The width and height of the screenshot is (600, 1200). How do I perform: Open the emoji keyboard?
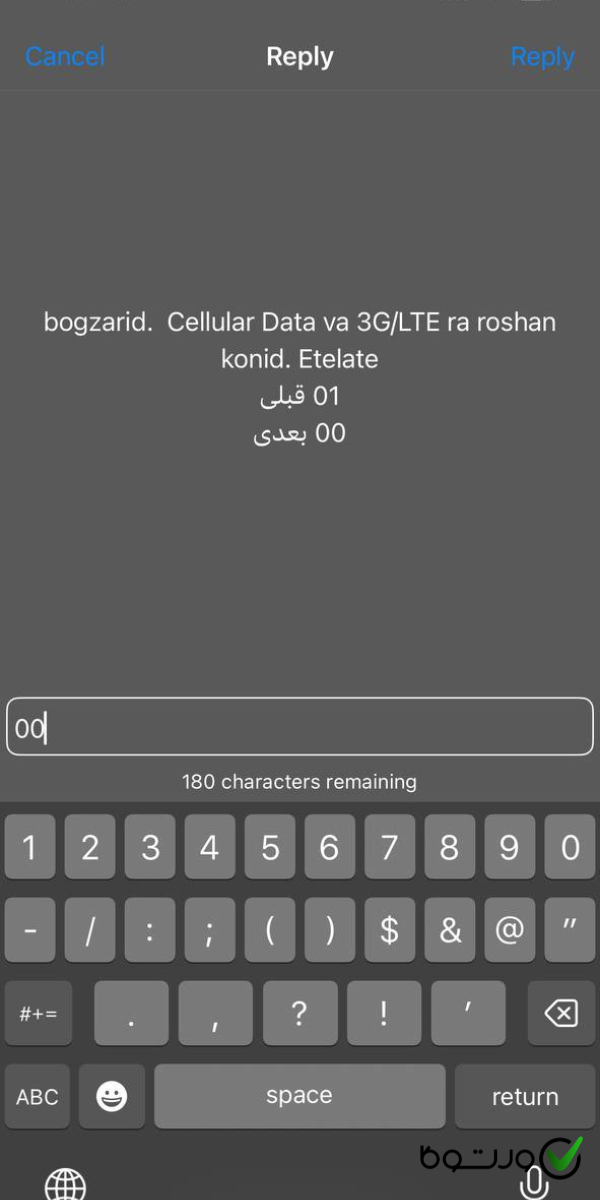[112, 1096]
